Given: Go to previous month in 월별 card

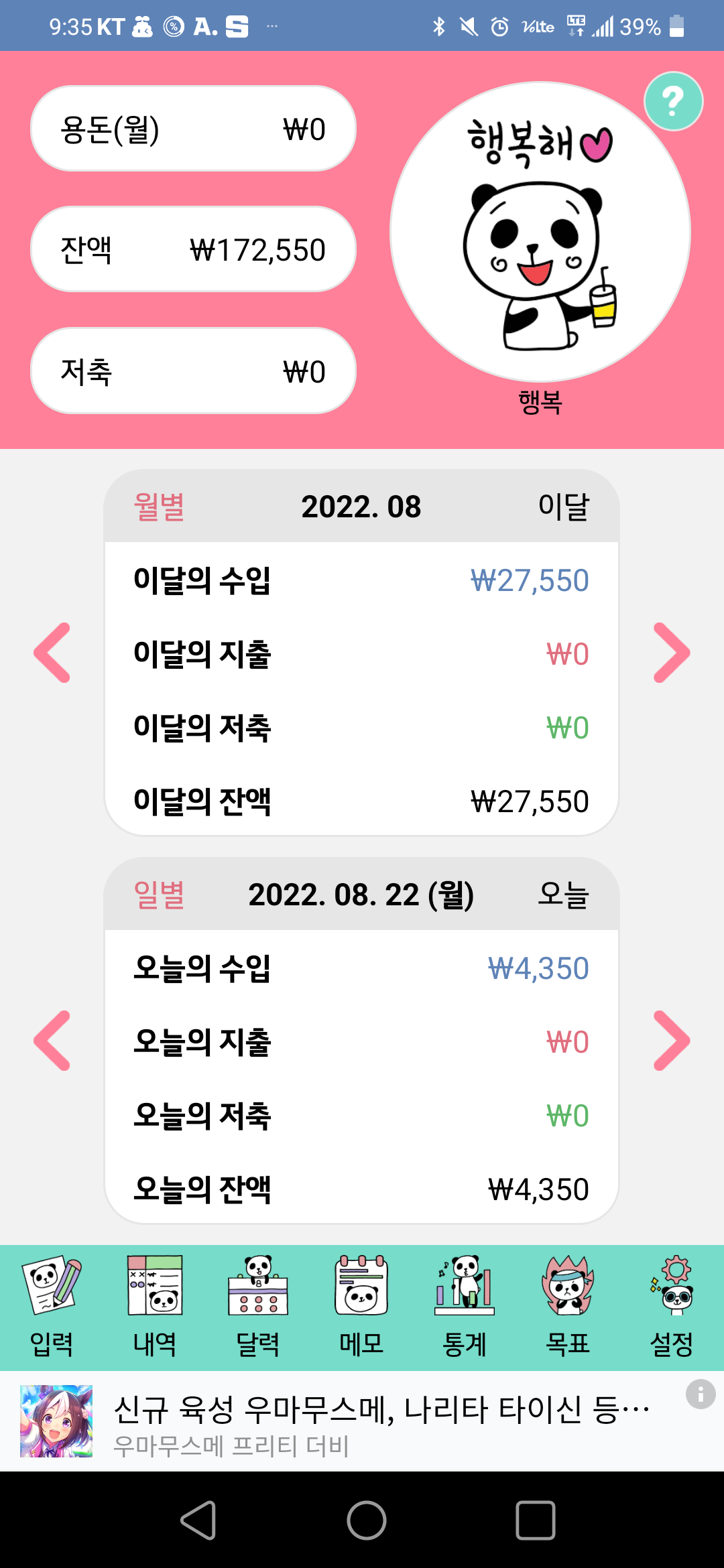Looking at the screenshot, I should tap(52, 653).
